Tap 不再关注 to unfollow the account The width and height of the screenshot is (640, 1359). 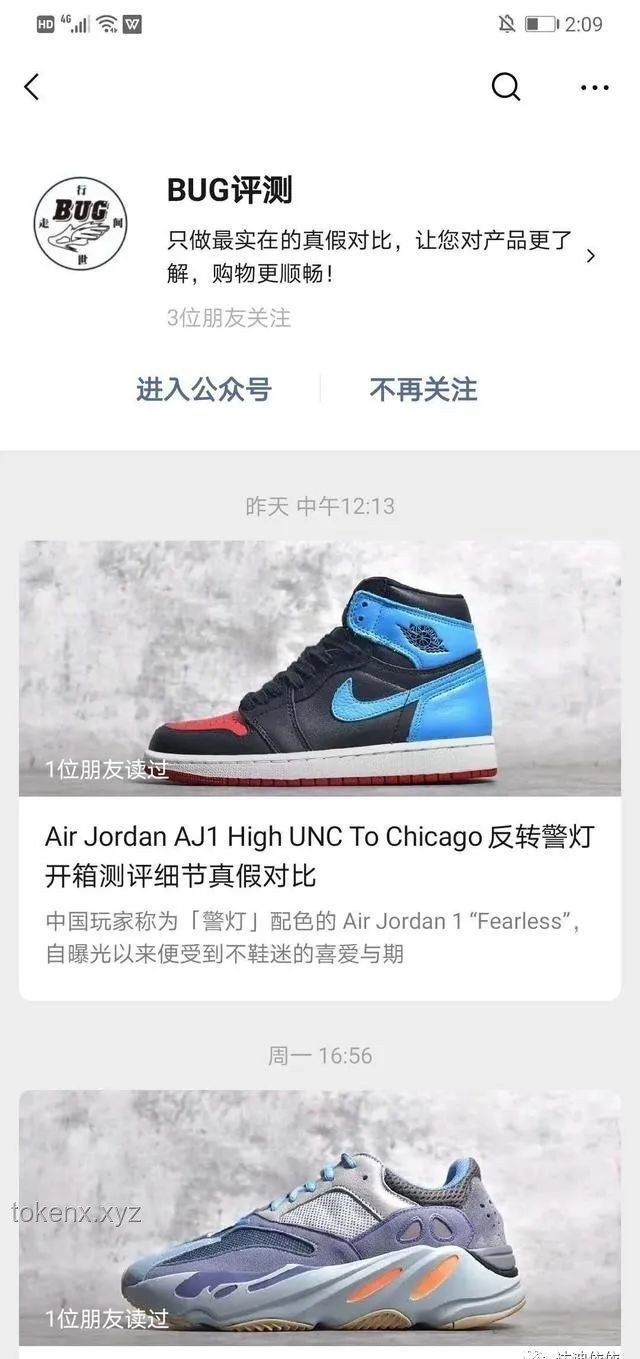coord(423,389)
